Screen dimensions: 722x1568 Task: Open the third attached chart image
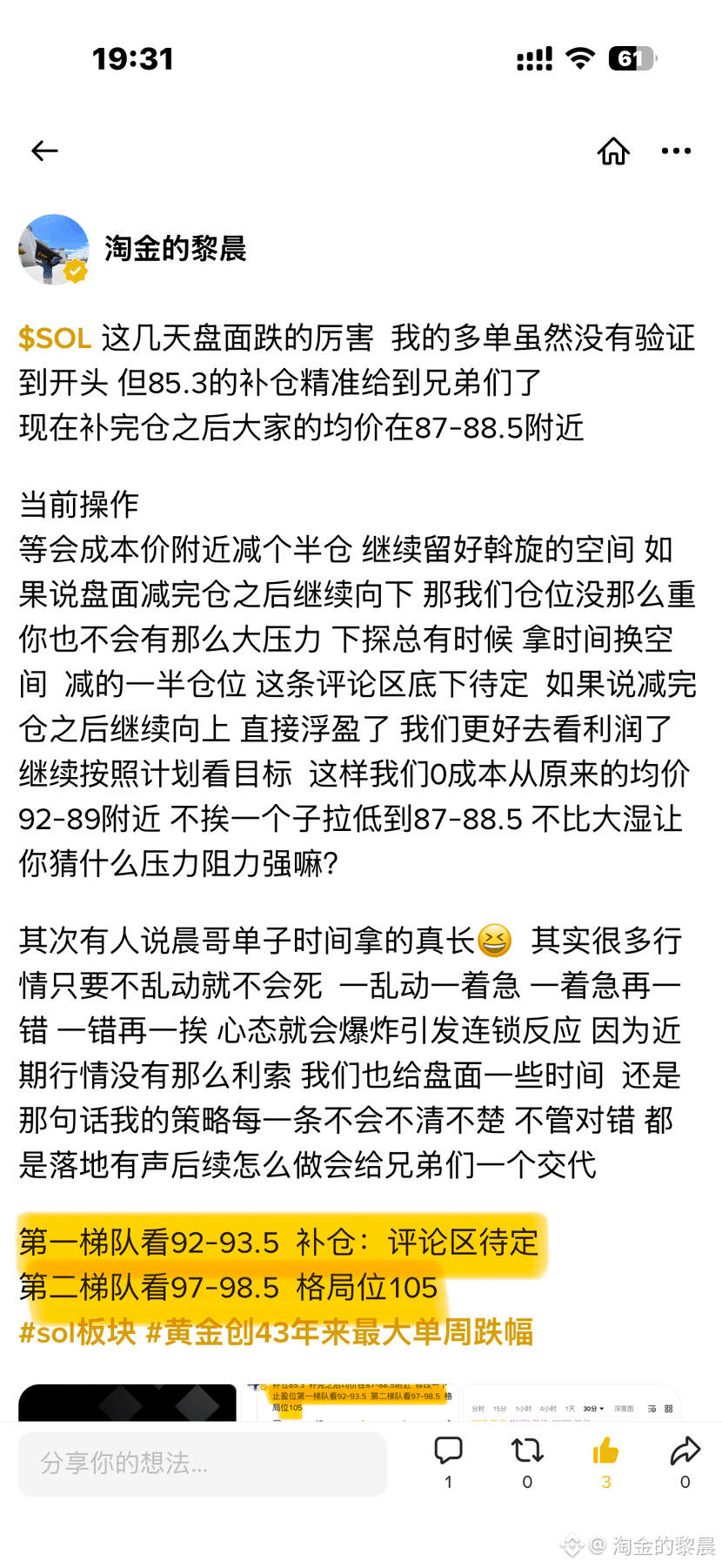click(x=571, y=1402)
